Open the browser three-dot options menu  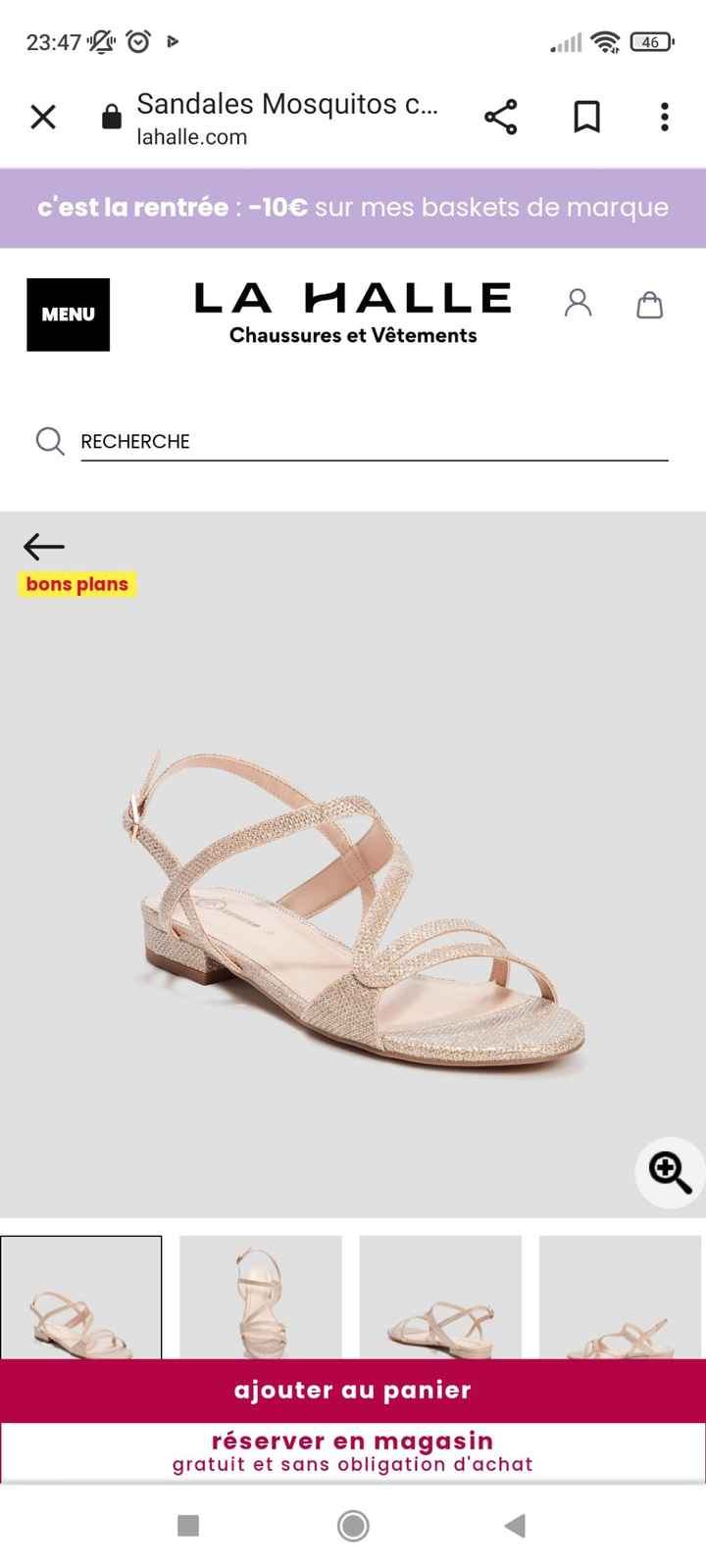coord(664,118)
